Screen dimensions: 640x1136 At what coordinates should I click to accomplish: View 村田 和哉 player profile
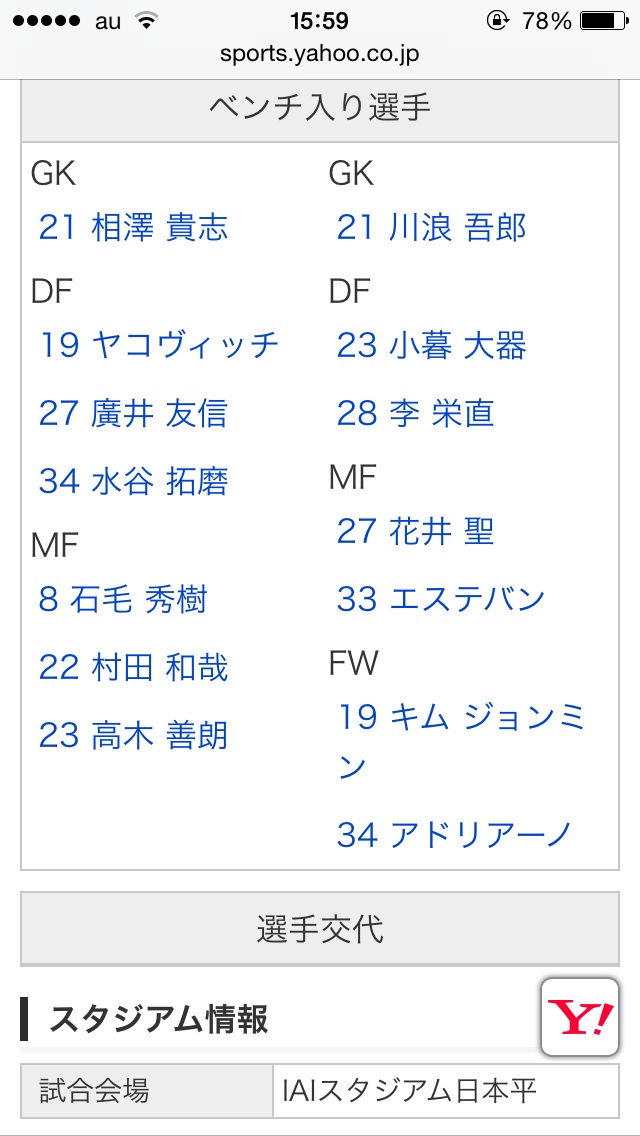pyautogui.click(x=133, y=667)
